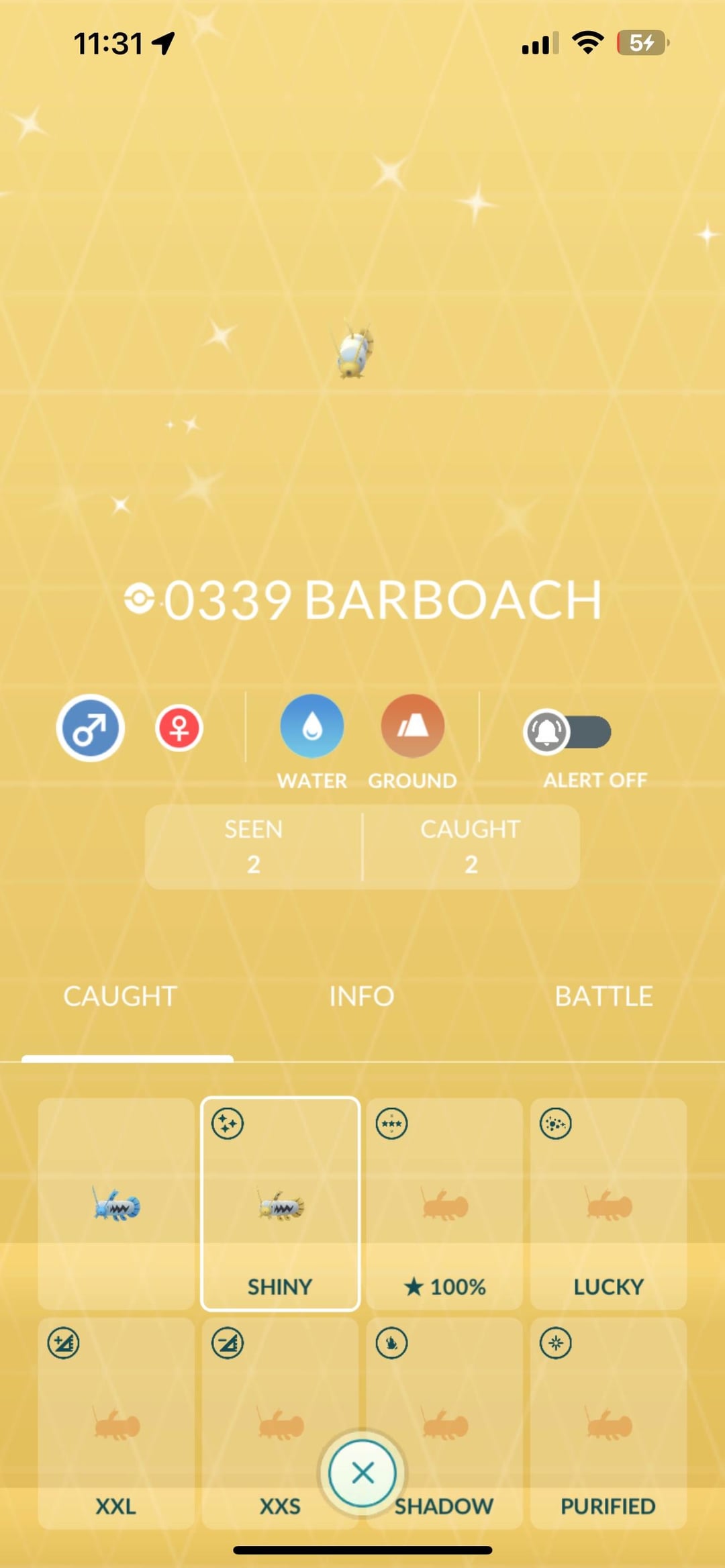Turn on the Barboach alert toggle
The height and width of the screenshot is (1568, 725).
567,732
